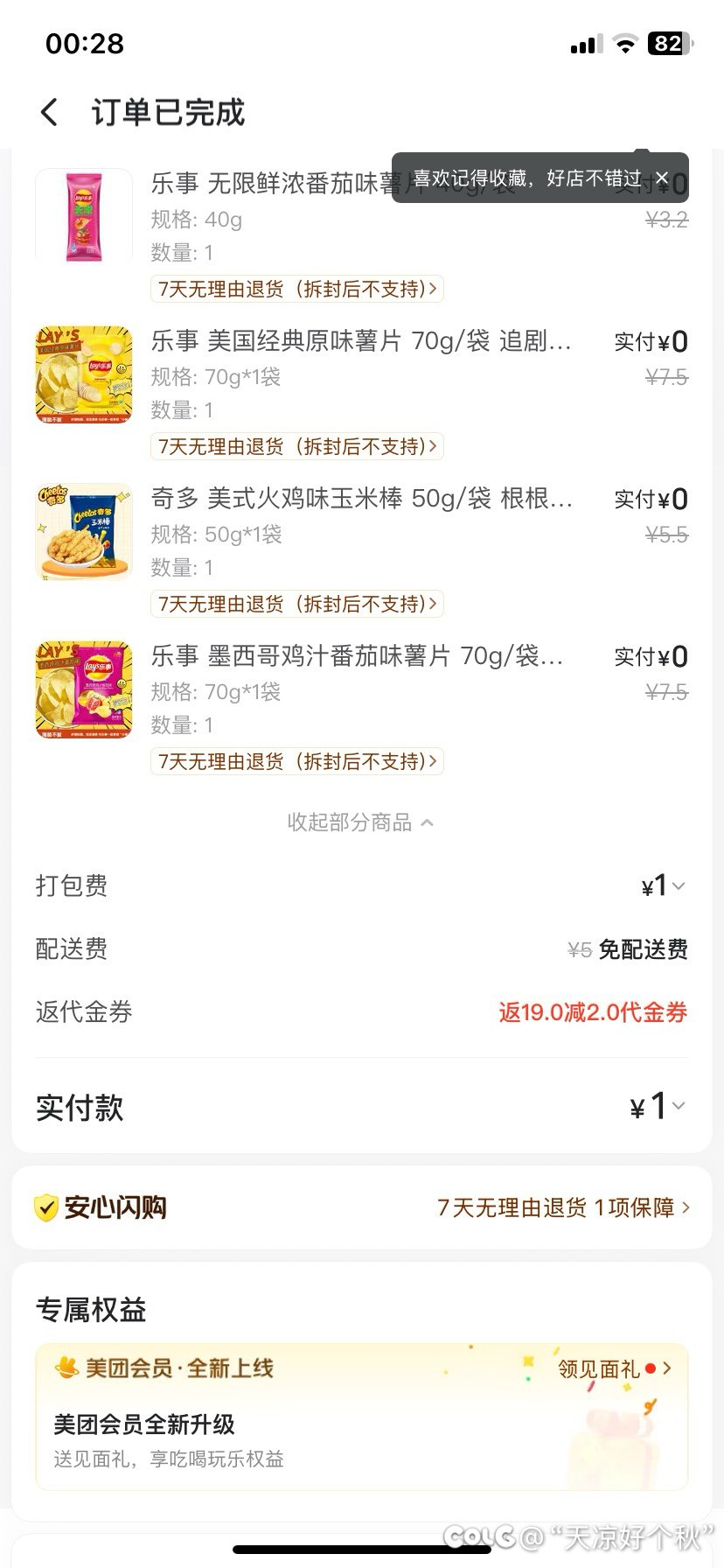View return policy under 美式火鸡味玉米棒
The image size is (724, 1568).
(x=297, y=604)
